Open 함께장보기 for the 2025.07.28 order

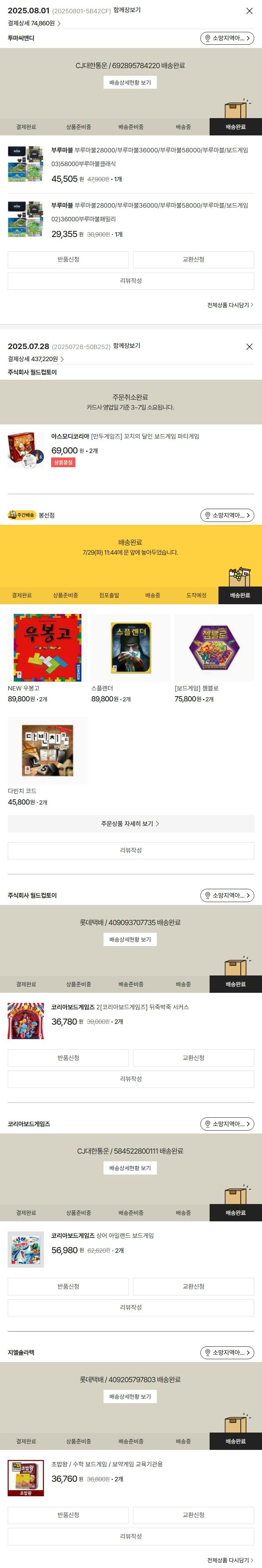tap(127, 346)
